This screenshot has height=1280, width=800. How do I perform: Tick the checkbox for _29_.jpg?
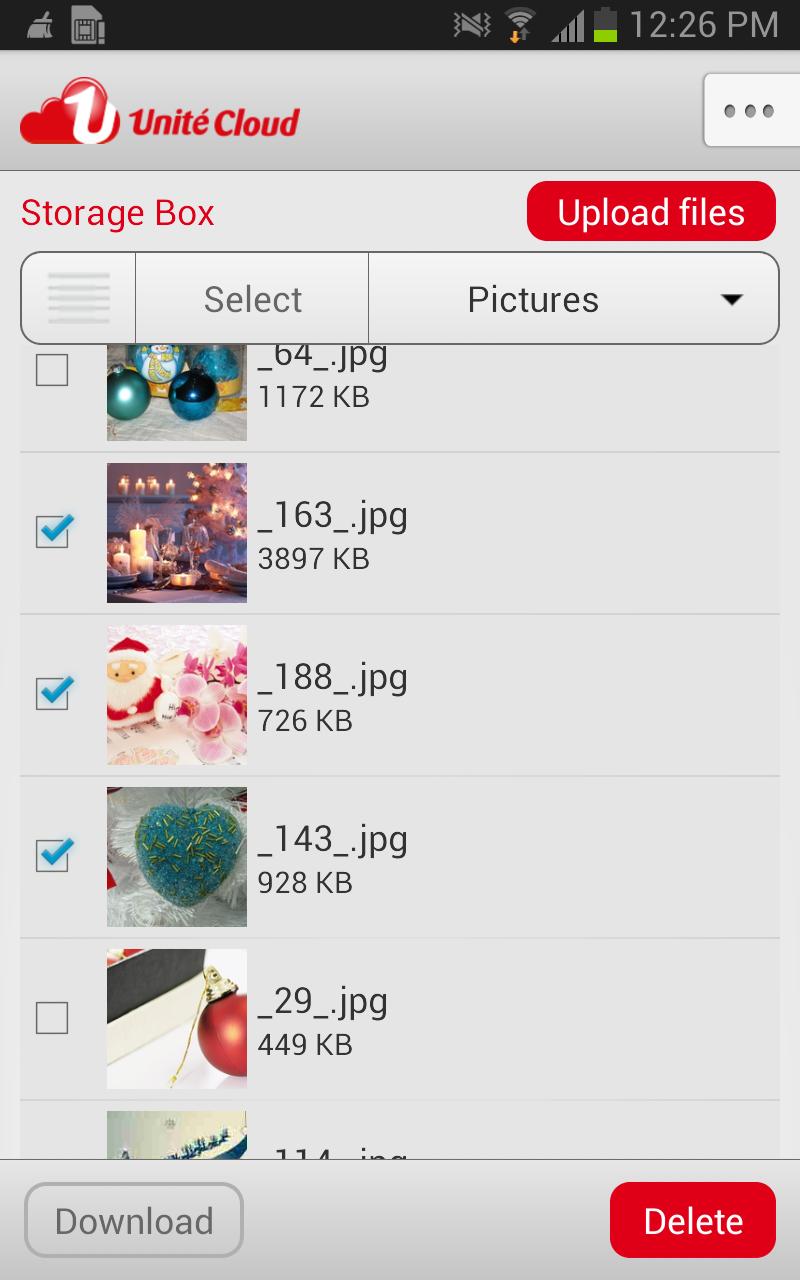coord(52,1018)
